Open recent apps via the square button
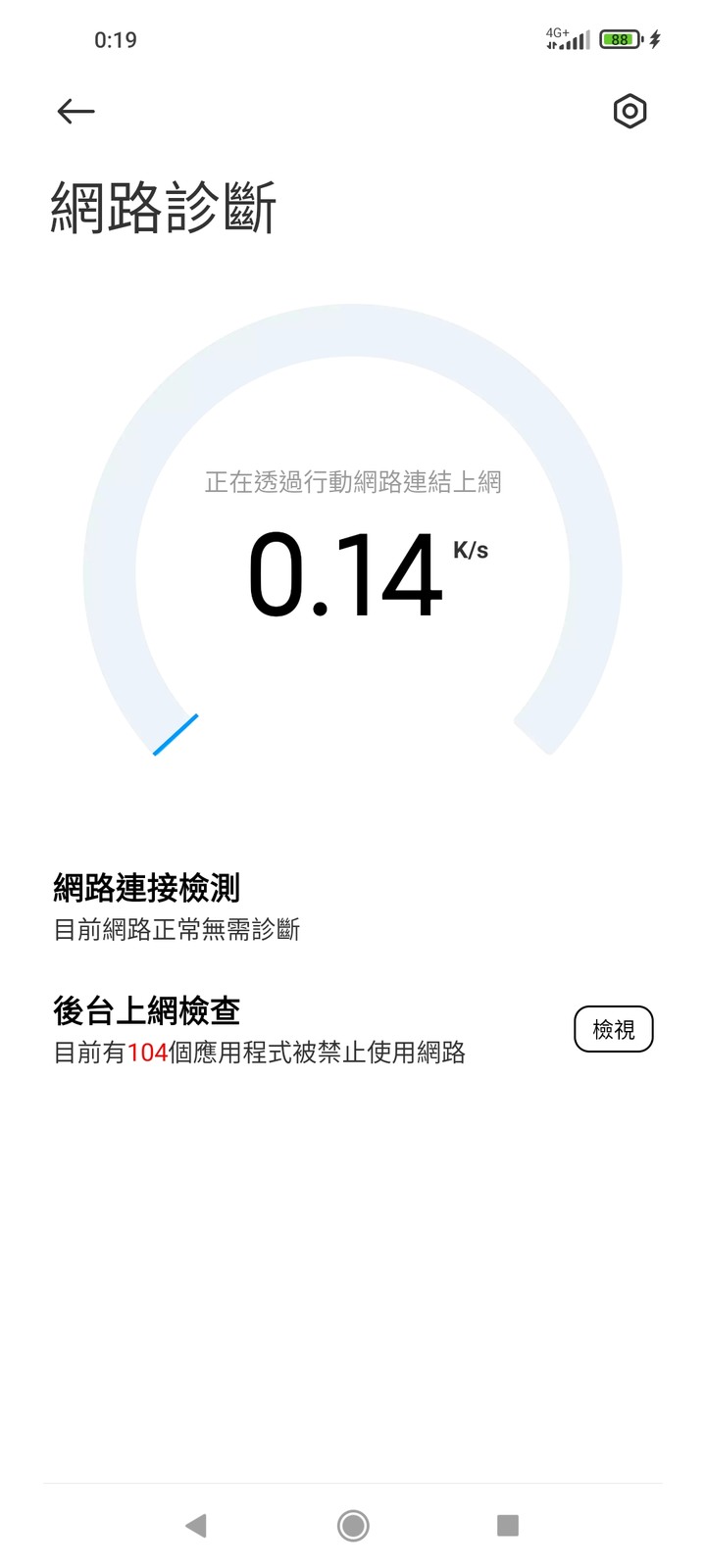Image resolution: width=706 pixels, height=1568 pixels. click(507, 1525)
